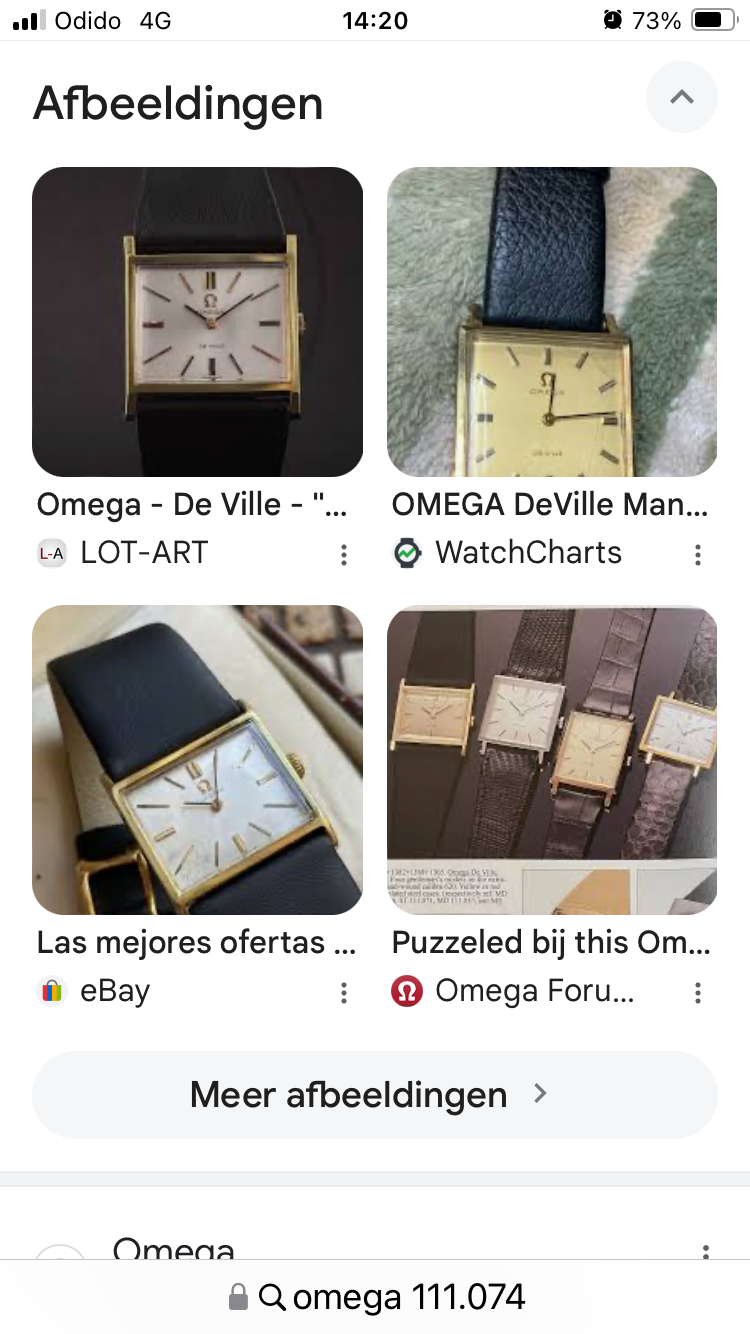Open more options for eBay result
750x1334 pixels.
tap(344, 993)
